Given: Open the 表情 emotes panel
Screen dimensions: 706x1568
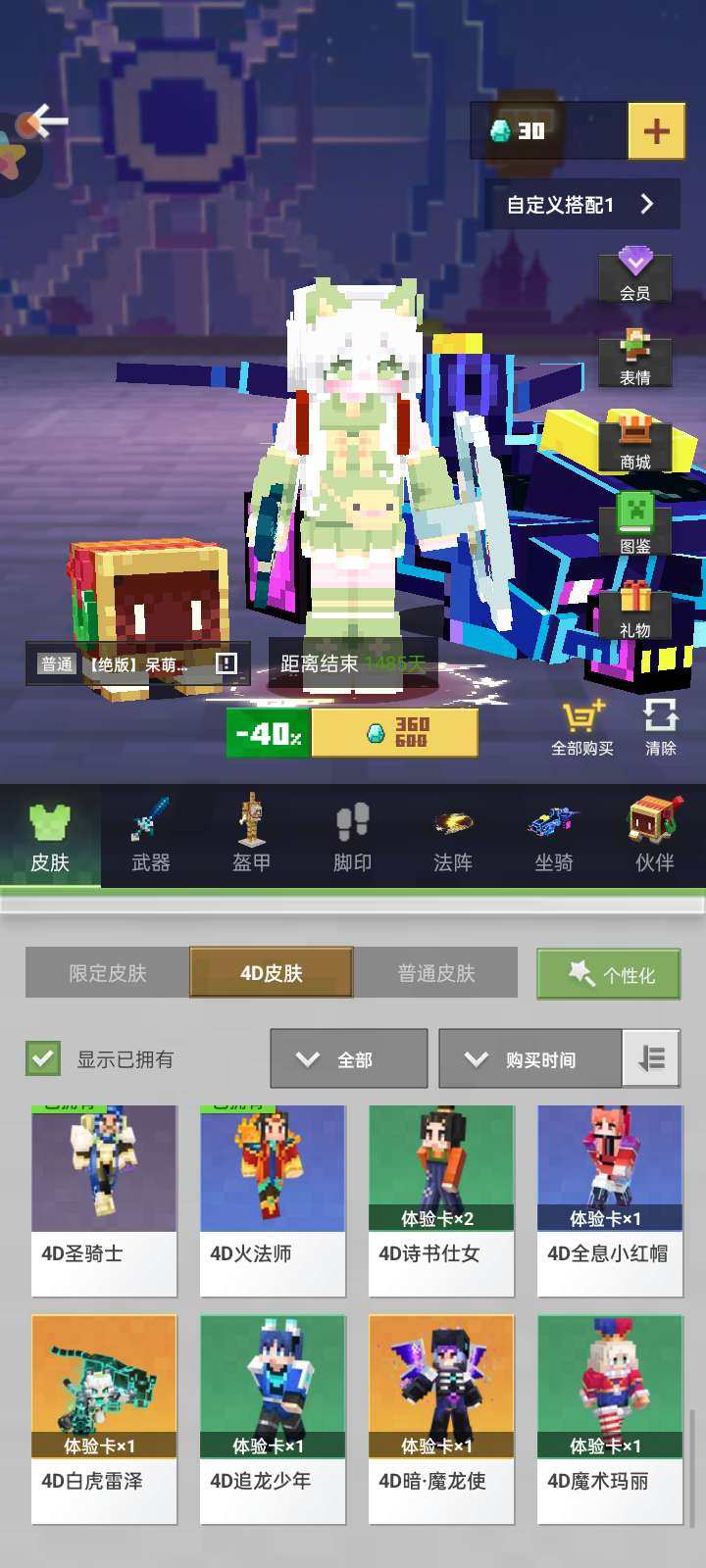Looking at the screenshot, I should point(635,363).
